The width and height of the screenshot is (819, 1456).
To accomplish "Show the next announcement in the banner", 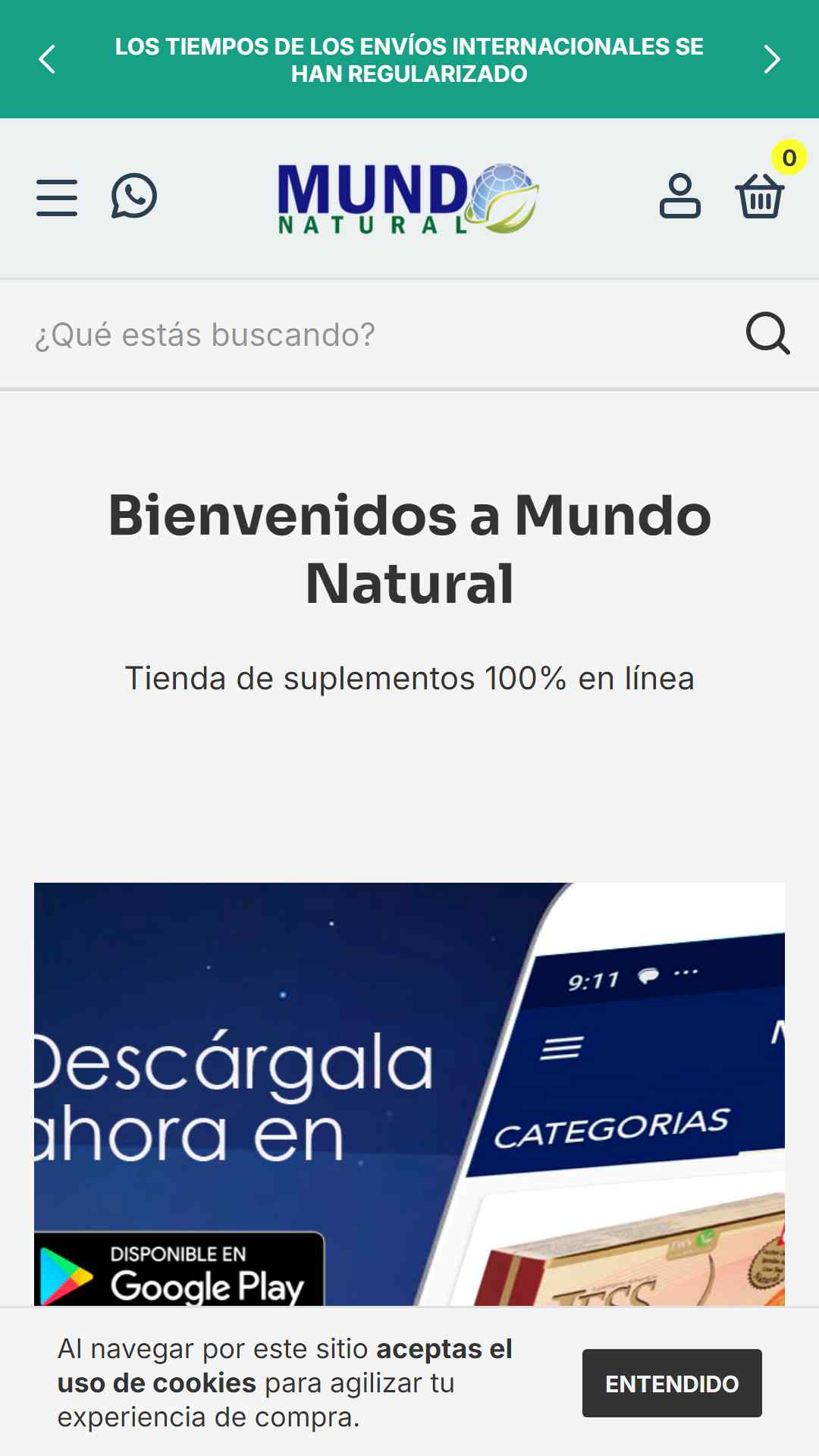I will pyautogui.click(x=772, y=59).
